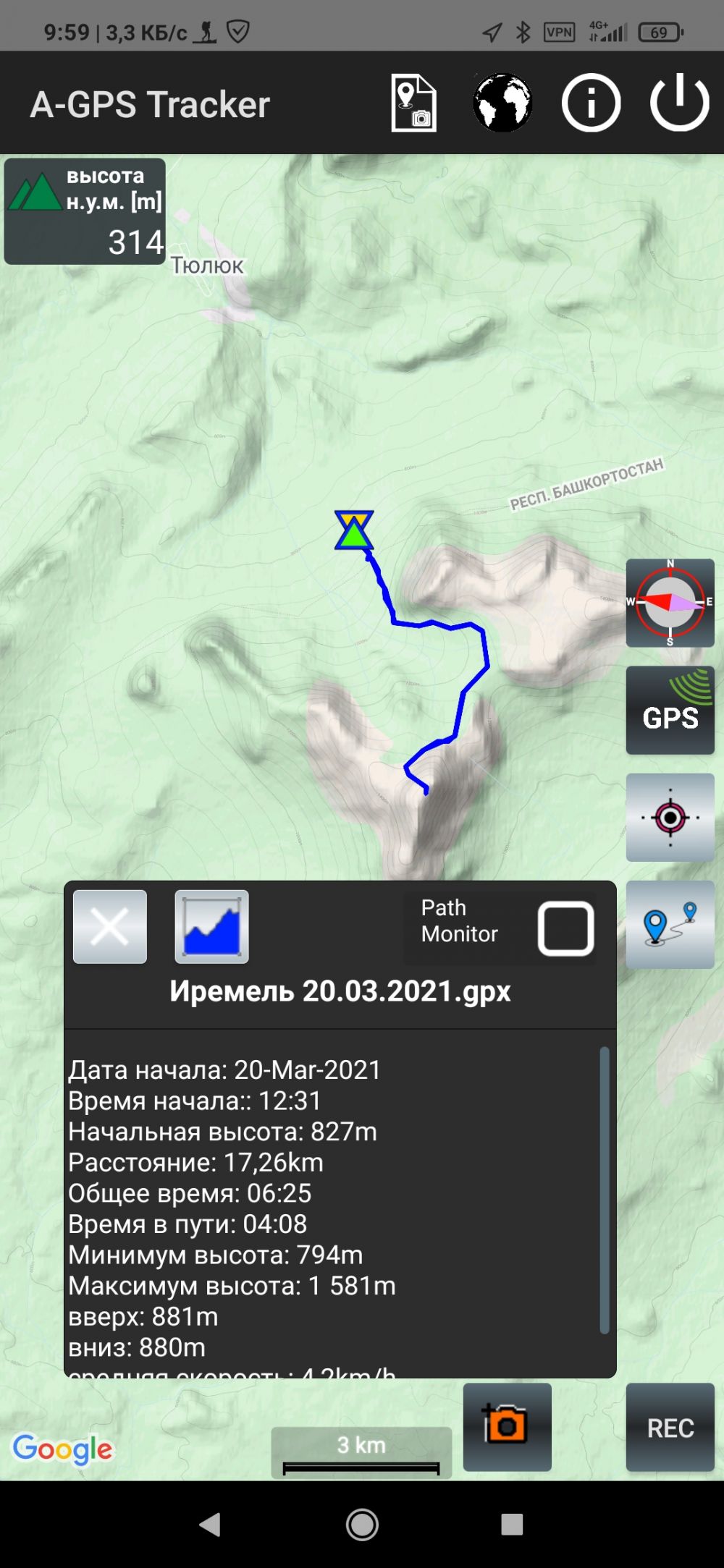Image resolution: width=724 pixels, height=1568 pixels.
Task: Open the route waypoints button
Action: (x=670, y=924)
